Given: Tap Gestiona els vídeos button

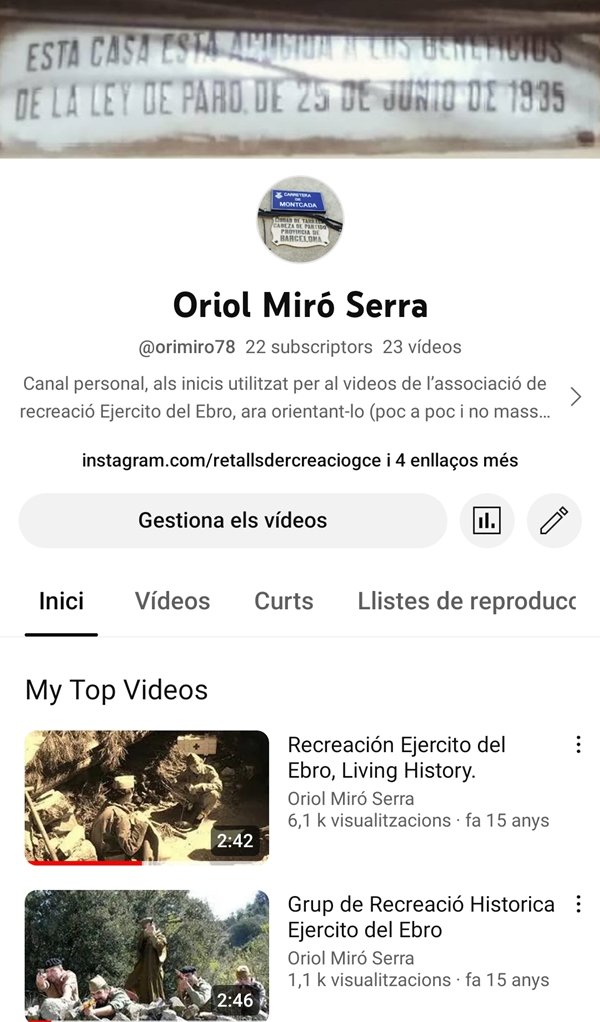Looking at the screenshot, I should (232, 520).
